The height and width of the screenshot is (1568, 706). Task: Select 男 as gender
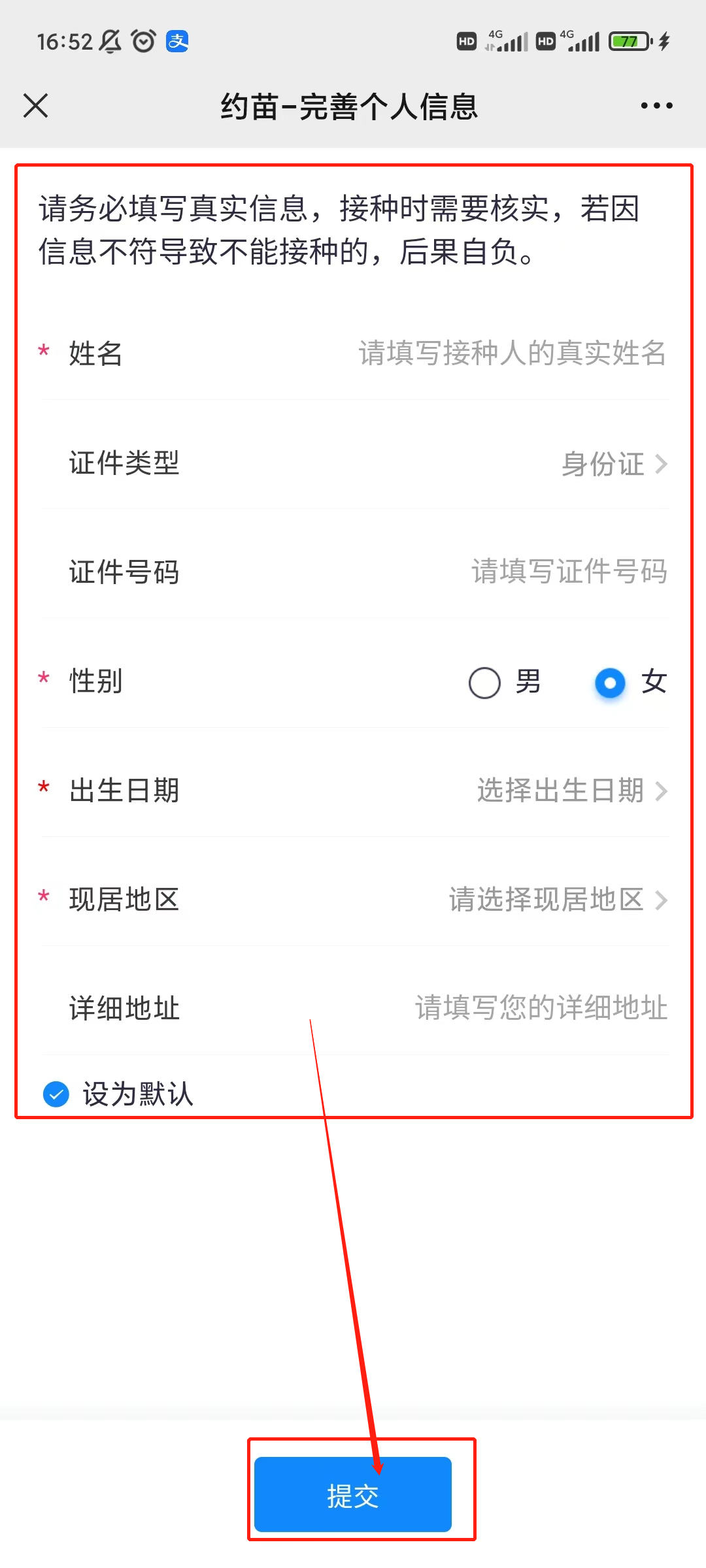(x=485, y=683)
